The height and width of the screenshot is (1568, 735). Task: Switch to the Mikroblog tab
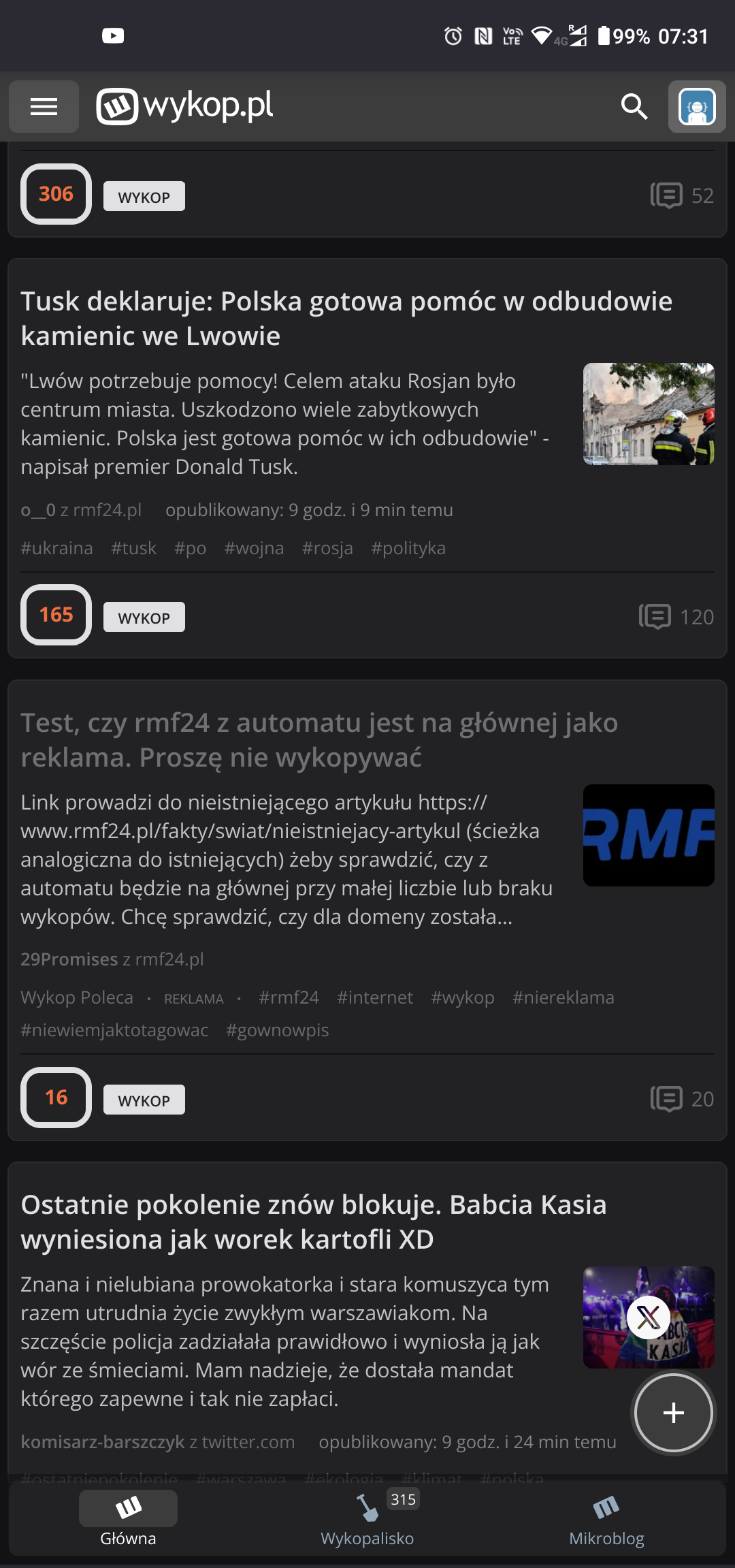606,1520
